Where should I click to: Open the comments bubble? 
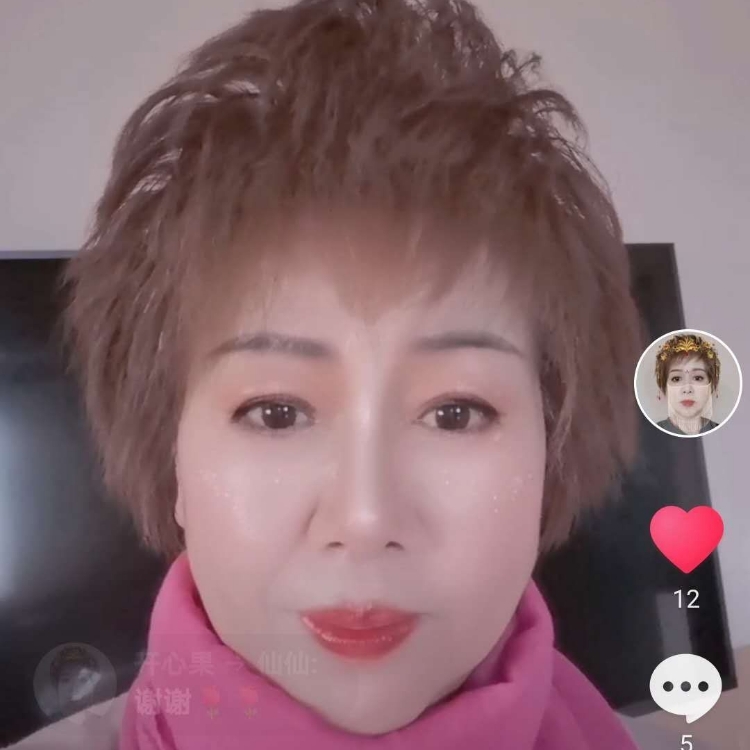tap(685, 686)
